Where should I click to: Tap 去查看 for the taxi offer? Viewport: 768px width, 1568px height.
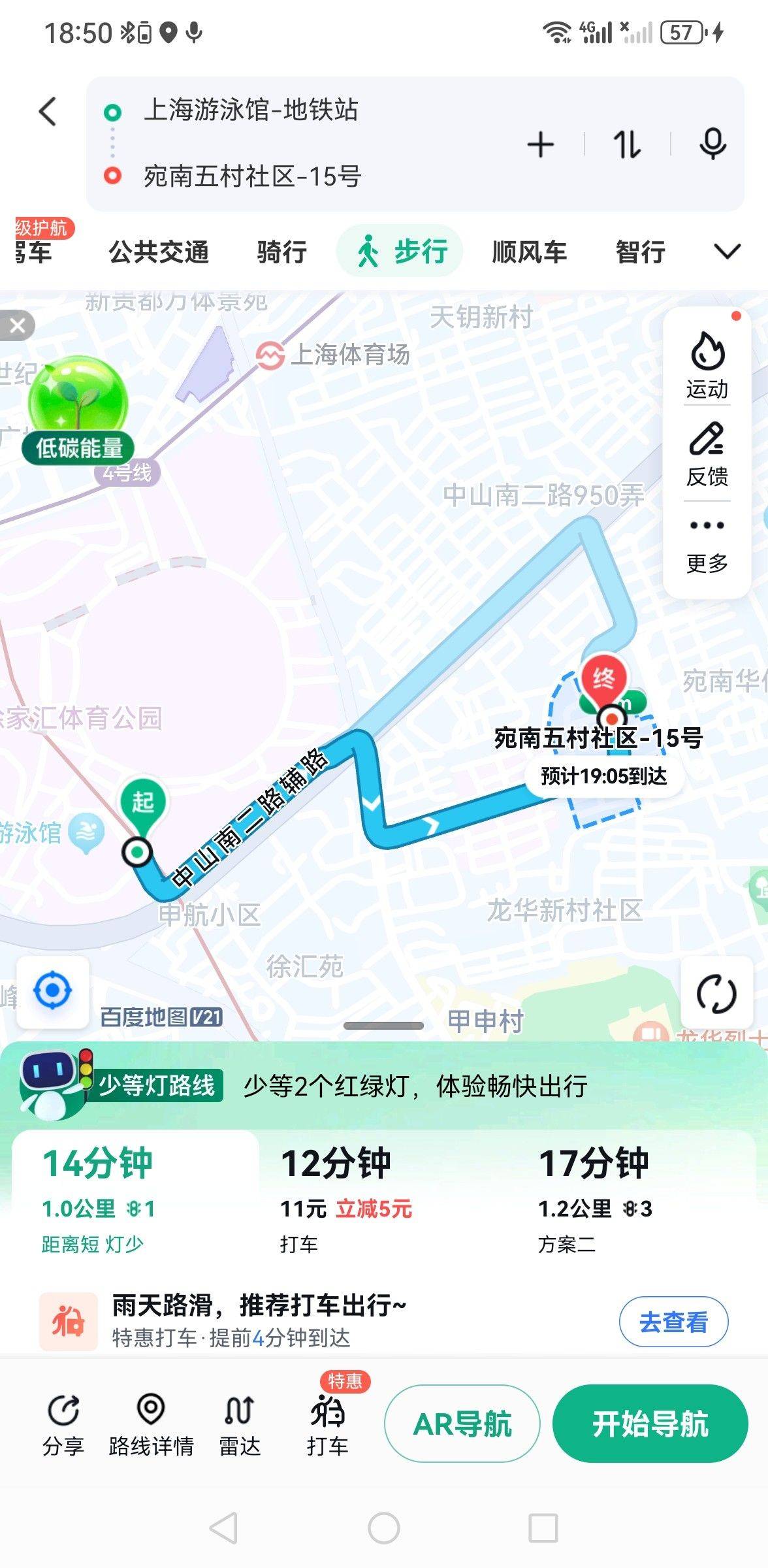pos(673,1322)
